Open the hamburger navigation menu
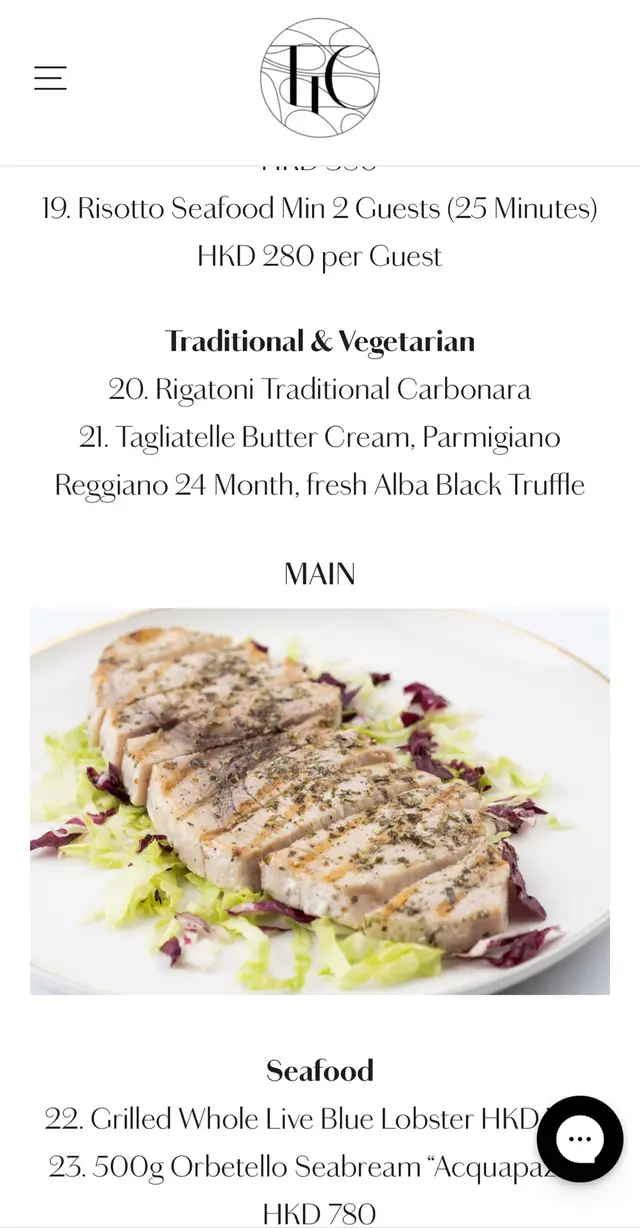Screen dimensions: 640x1228 click(x=50, y=78)
